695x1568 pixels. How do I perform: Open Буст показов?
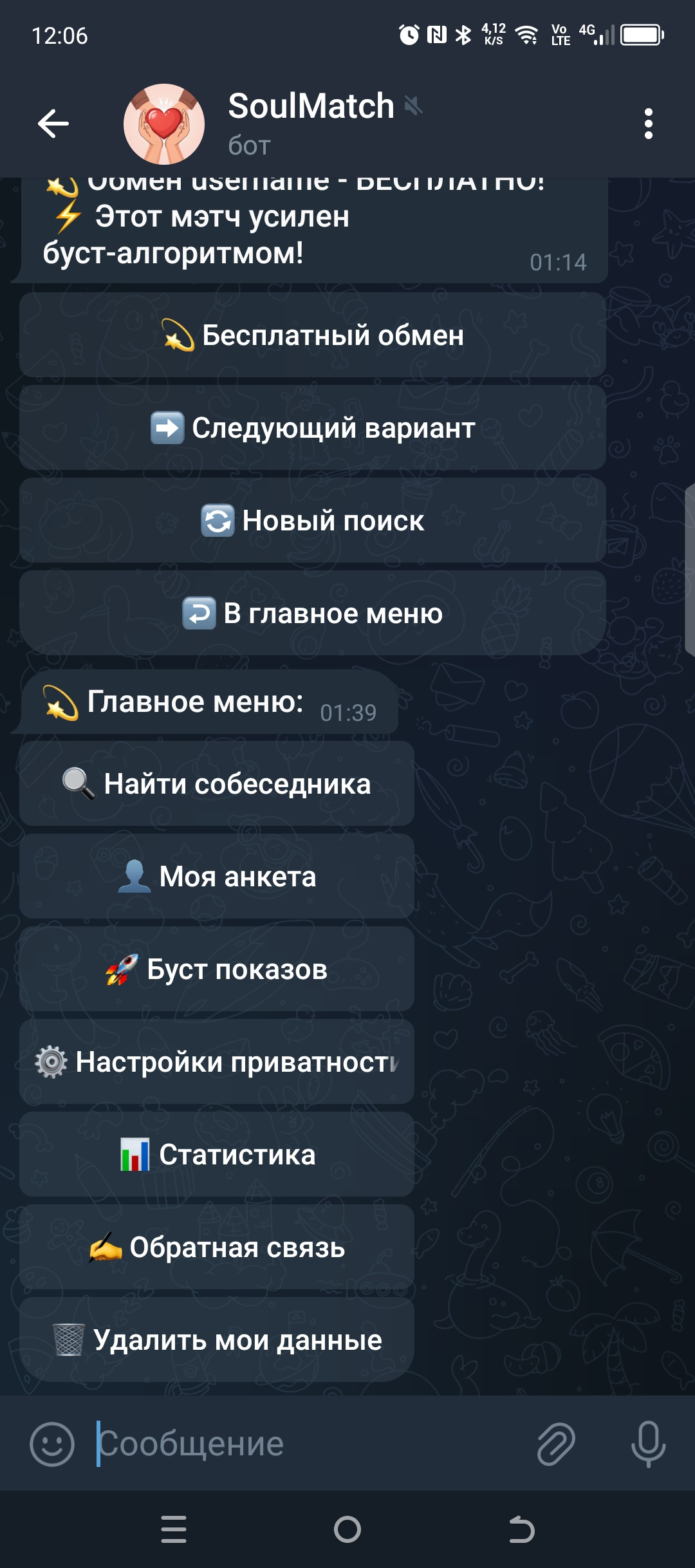(217, 969)
